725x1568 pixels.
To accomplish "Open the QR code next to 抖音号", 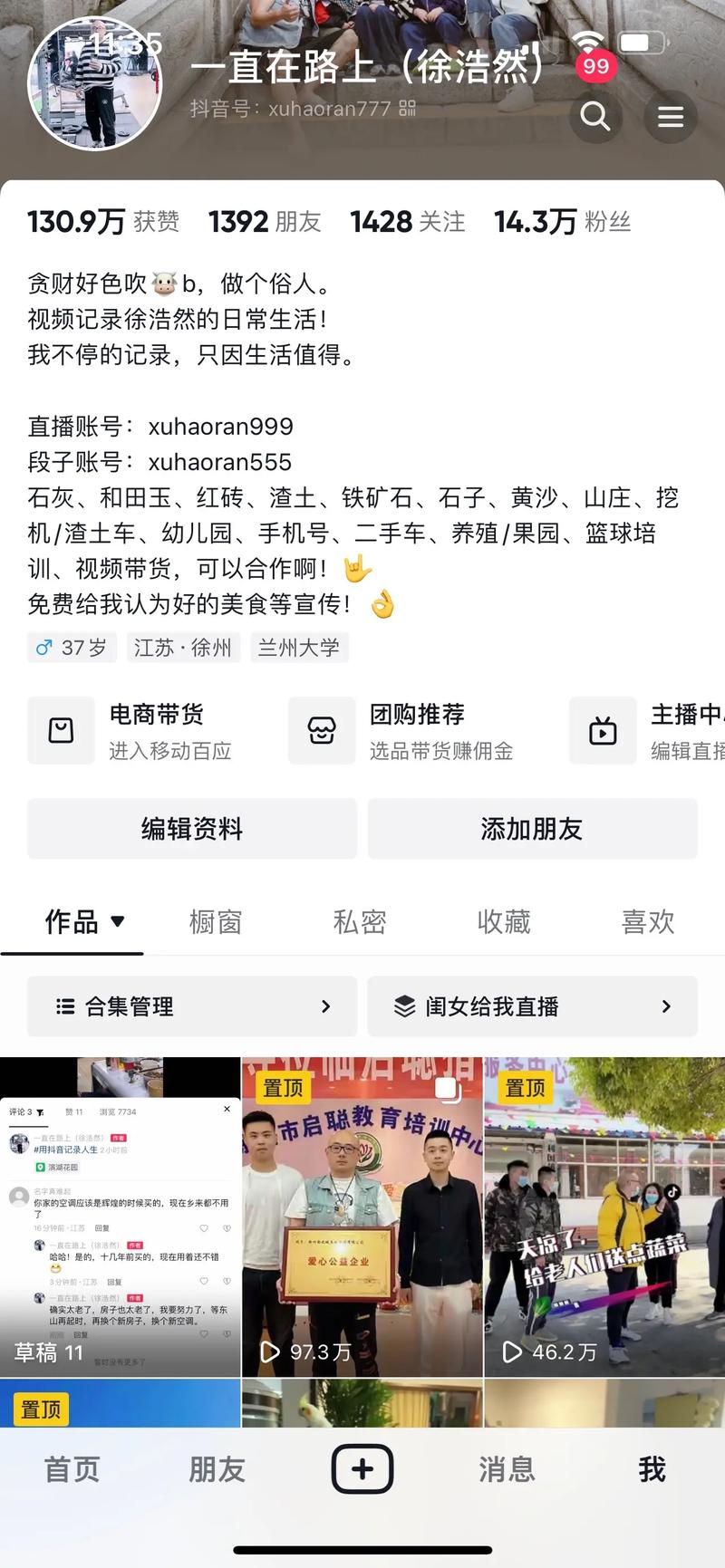I will [408, 109].
